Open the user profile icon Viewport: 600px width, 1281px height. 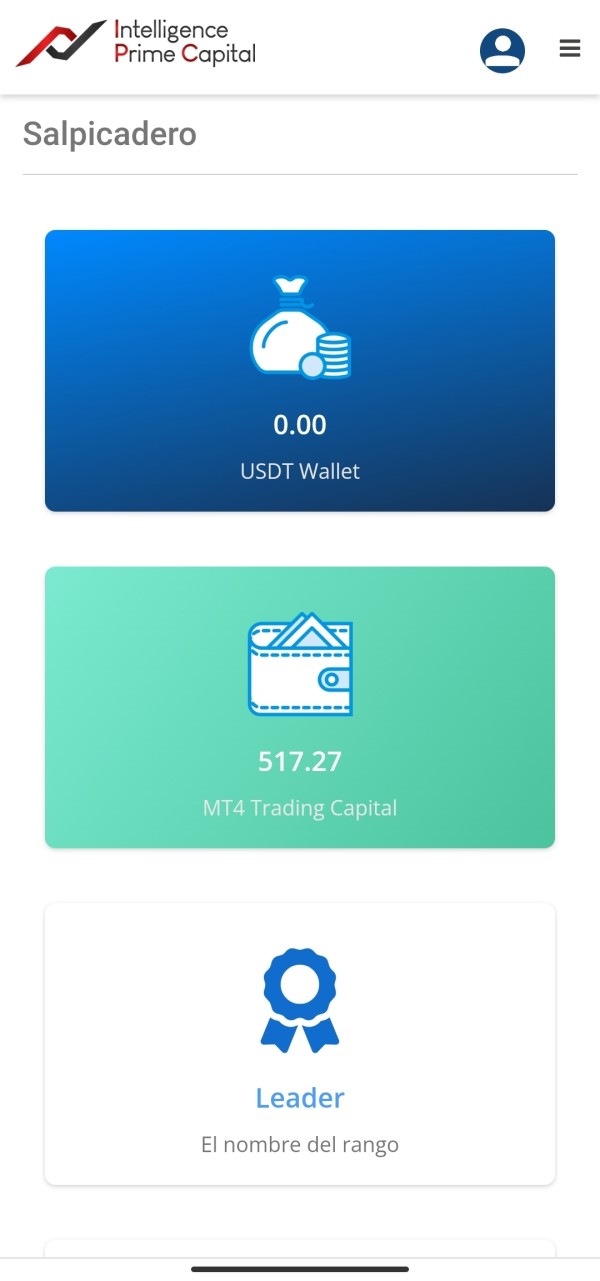coord(502,50)
